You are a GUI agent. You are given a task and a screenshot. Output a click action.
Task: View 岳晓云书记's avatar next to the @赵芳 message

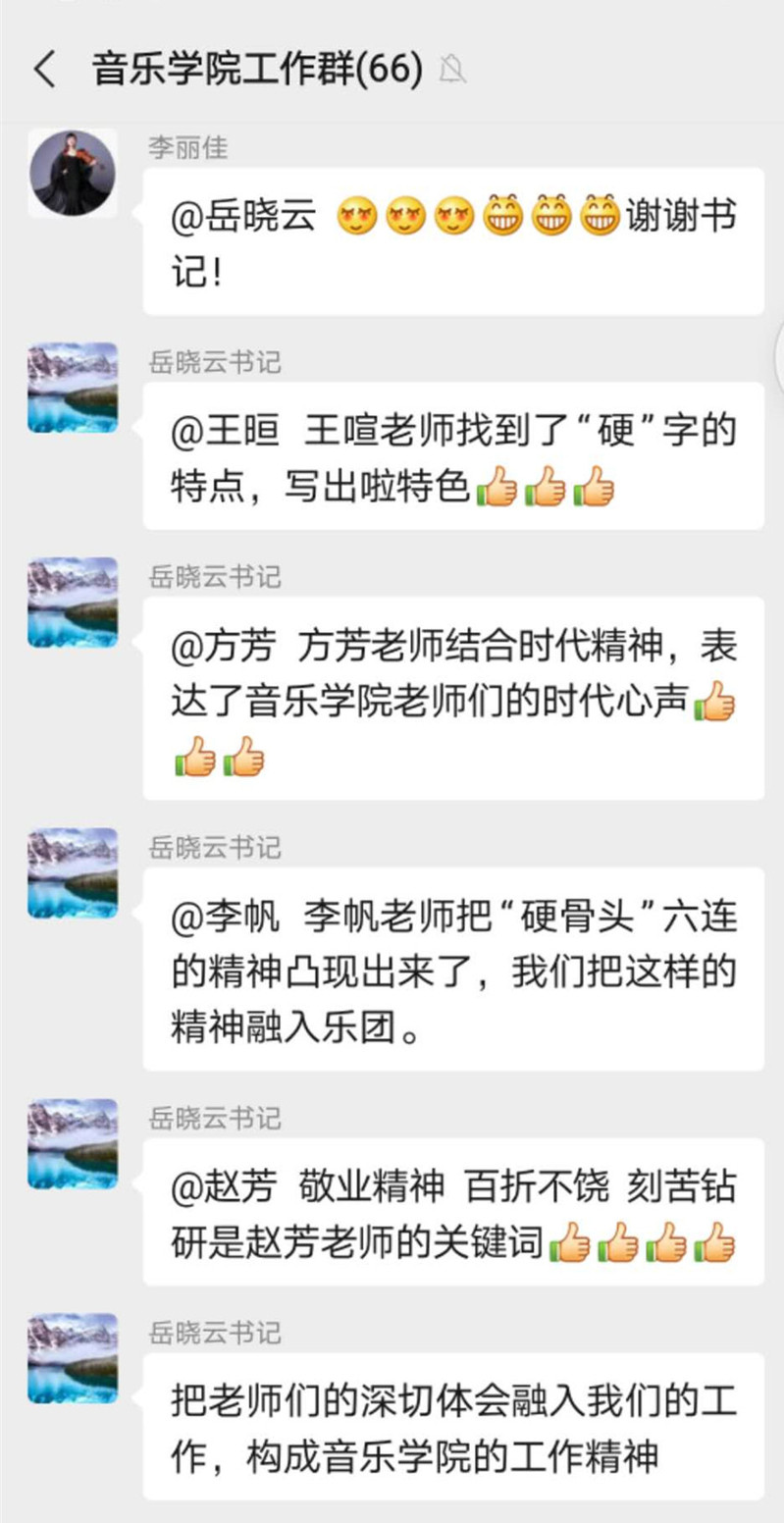click(x=73, y=1144)
